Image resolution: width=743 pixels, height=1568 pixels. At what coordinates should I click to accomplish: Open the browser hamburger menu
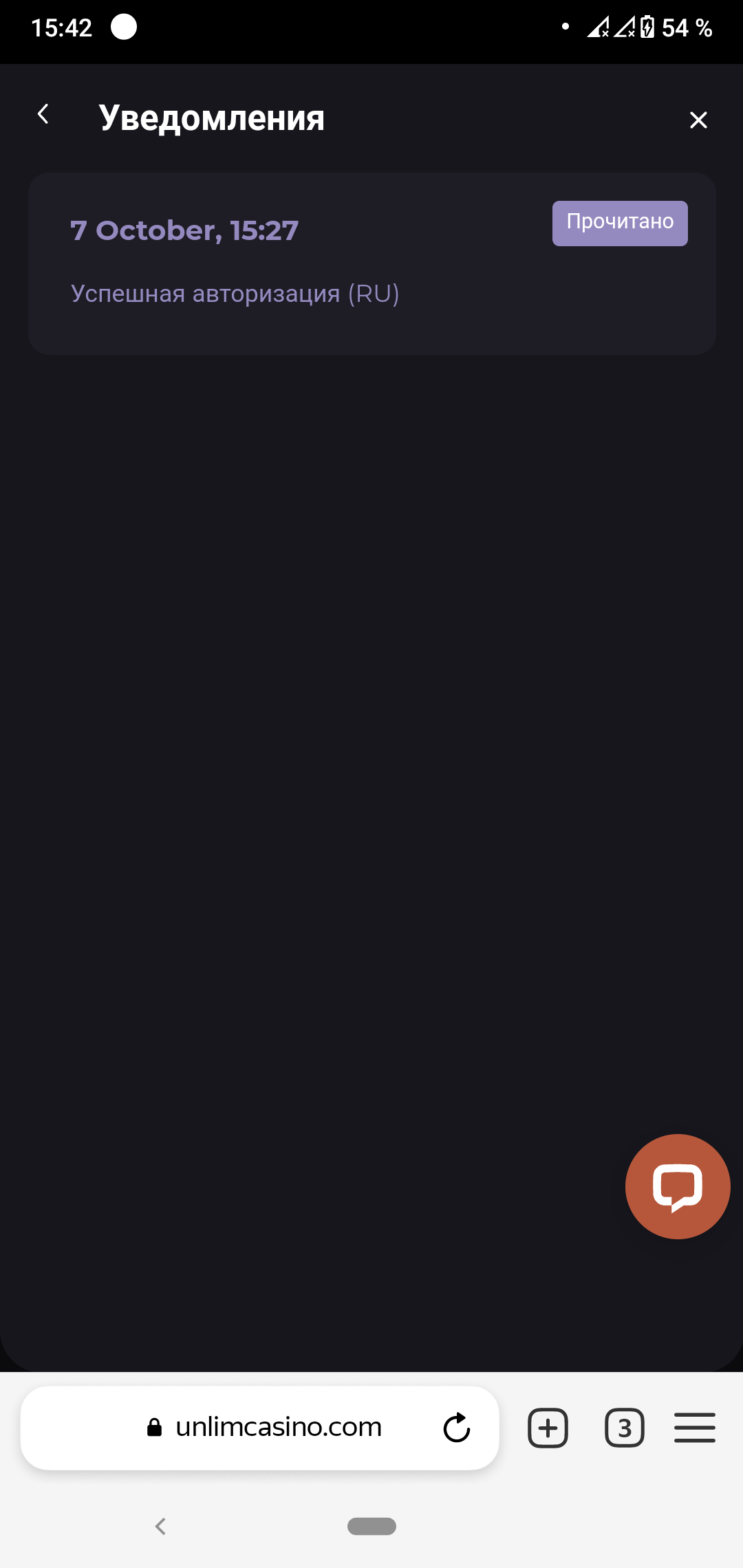tap(694, 1428)
